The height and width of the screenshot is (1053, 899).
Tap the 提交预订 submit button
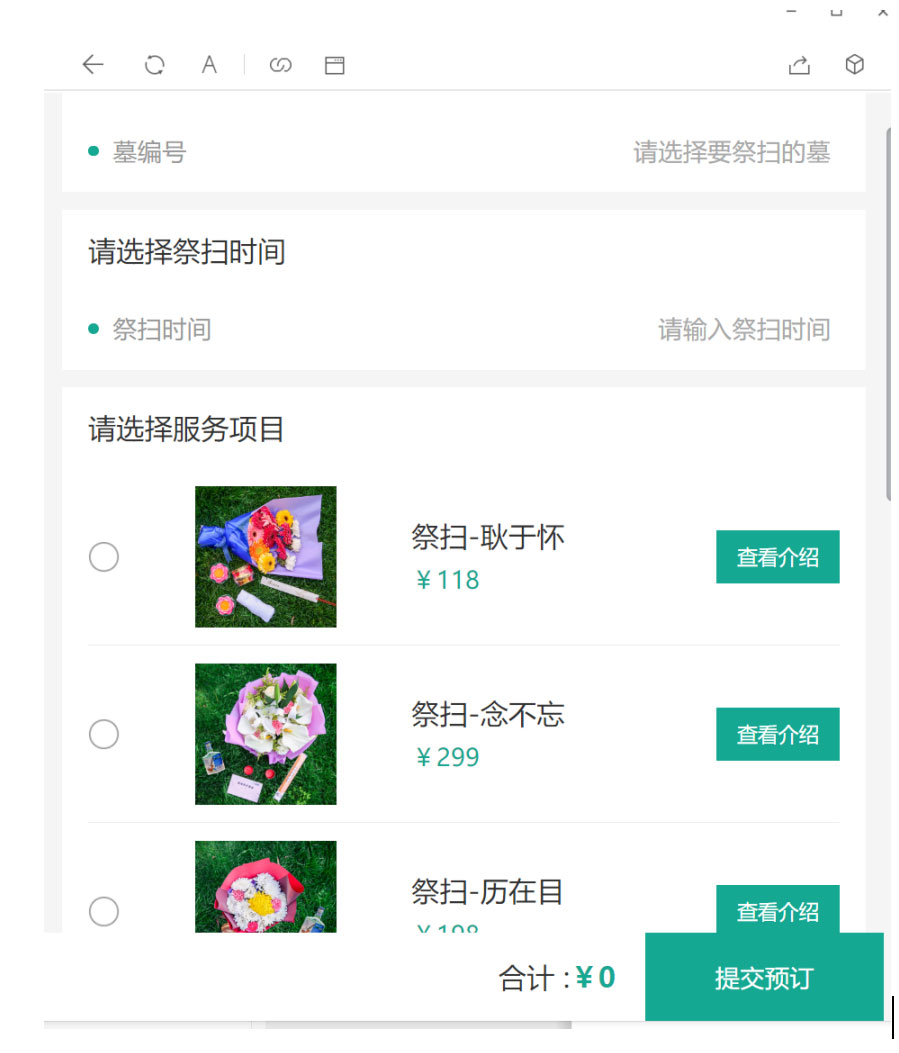pyautogui.click(x=765, y=978)
